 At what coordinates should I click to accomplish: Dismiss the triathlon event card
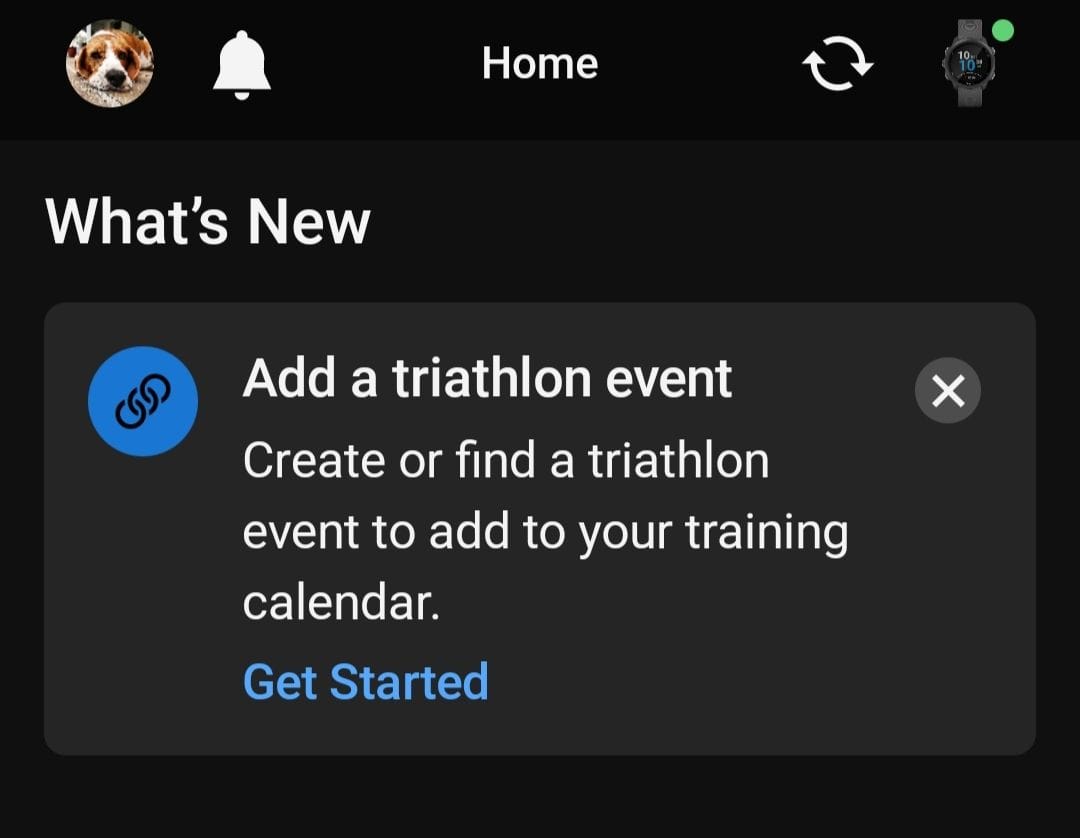(947, 391)
